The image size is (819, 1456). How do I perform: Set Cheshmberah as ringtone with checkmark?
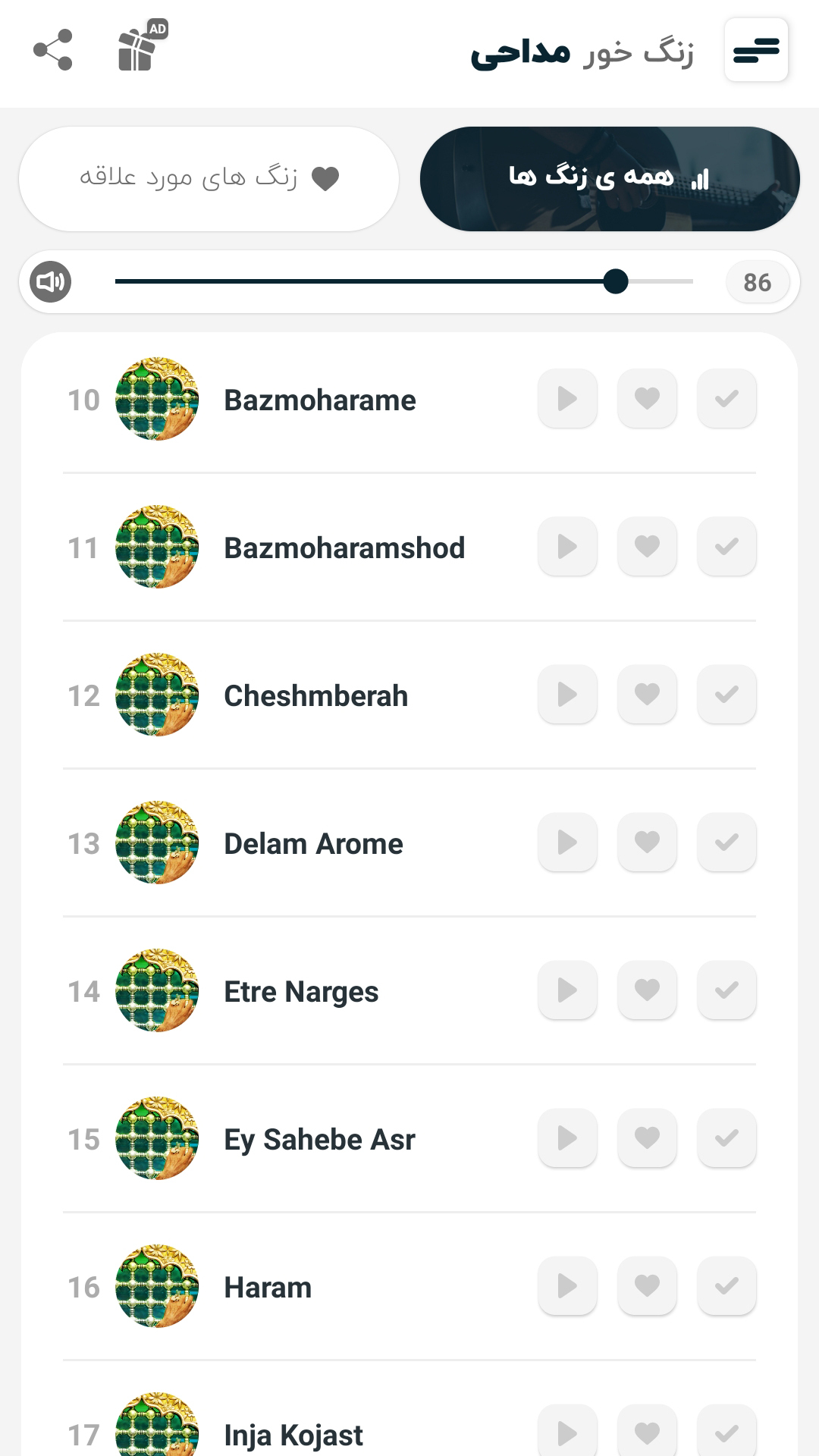coord(726,695)
